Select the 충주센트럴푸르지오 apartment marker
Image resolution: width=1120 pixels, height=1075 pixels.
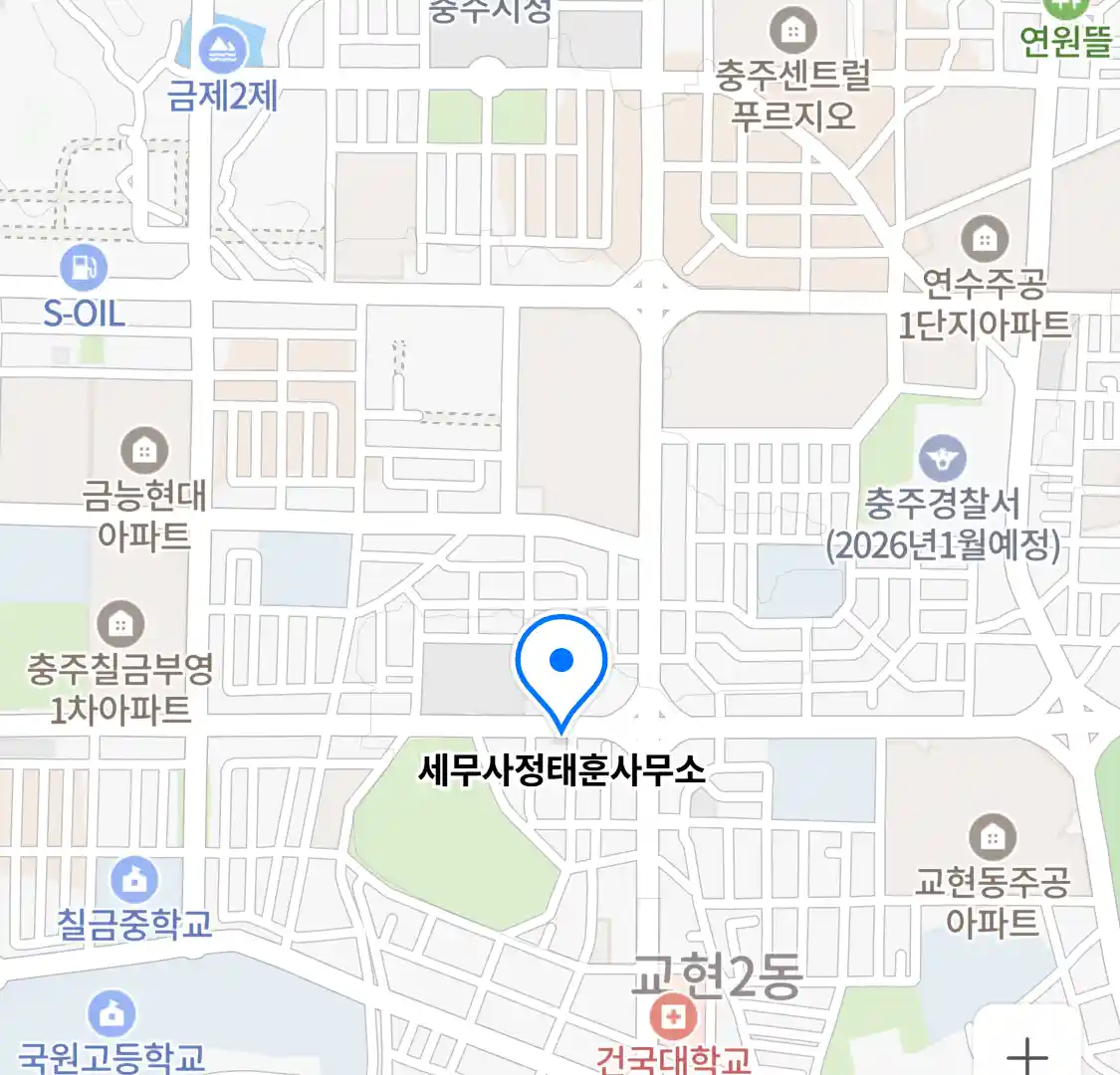[792, 32]
